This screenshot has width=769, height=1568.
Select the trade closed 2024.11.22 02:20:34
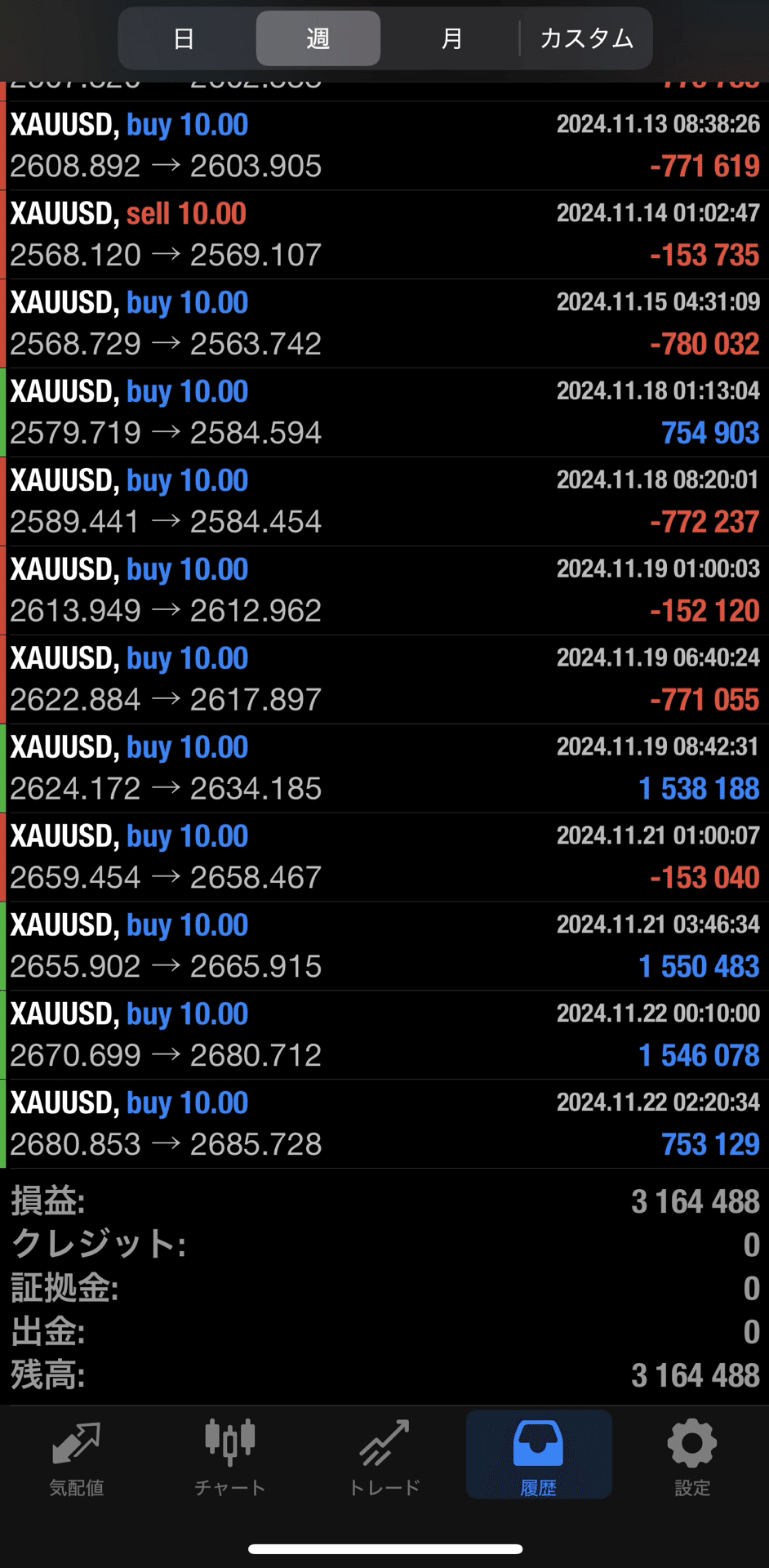pyautogui.click(x=384, y=1125)
